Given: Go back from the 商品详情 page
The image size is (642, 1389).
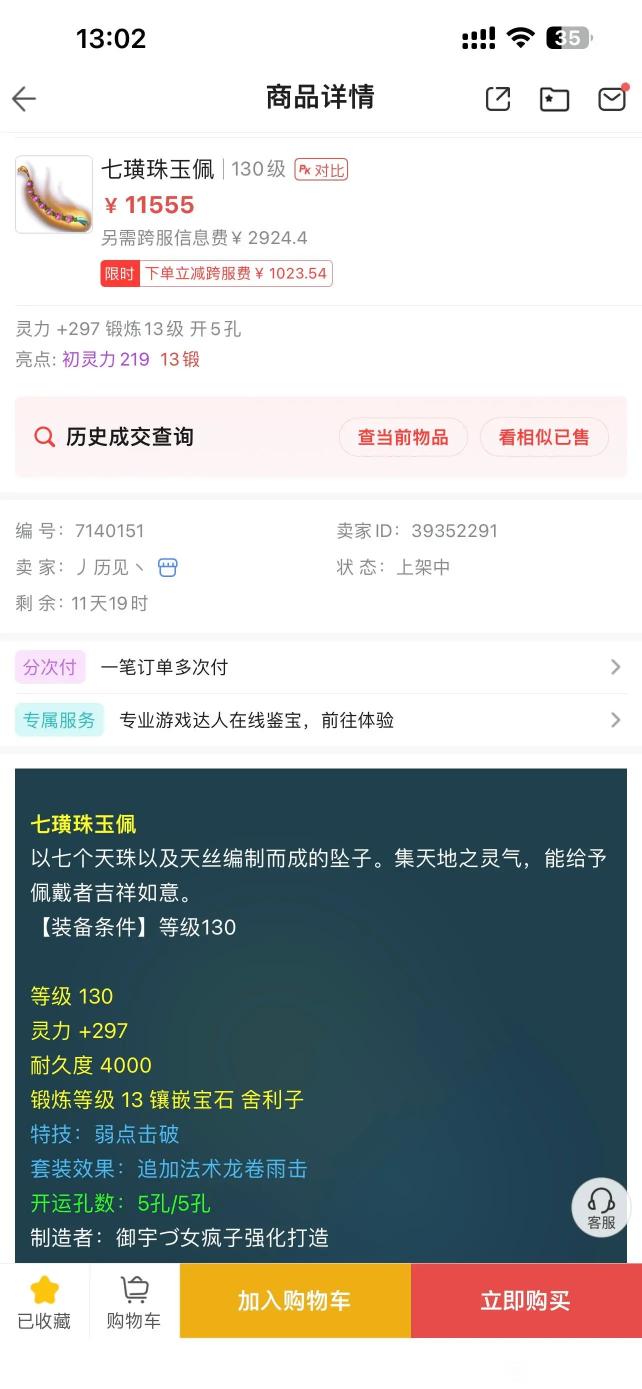Looking at the screenshot, I should click(24, 98).
